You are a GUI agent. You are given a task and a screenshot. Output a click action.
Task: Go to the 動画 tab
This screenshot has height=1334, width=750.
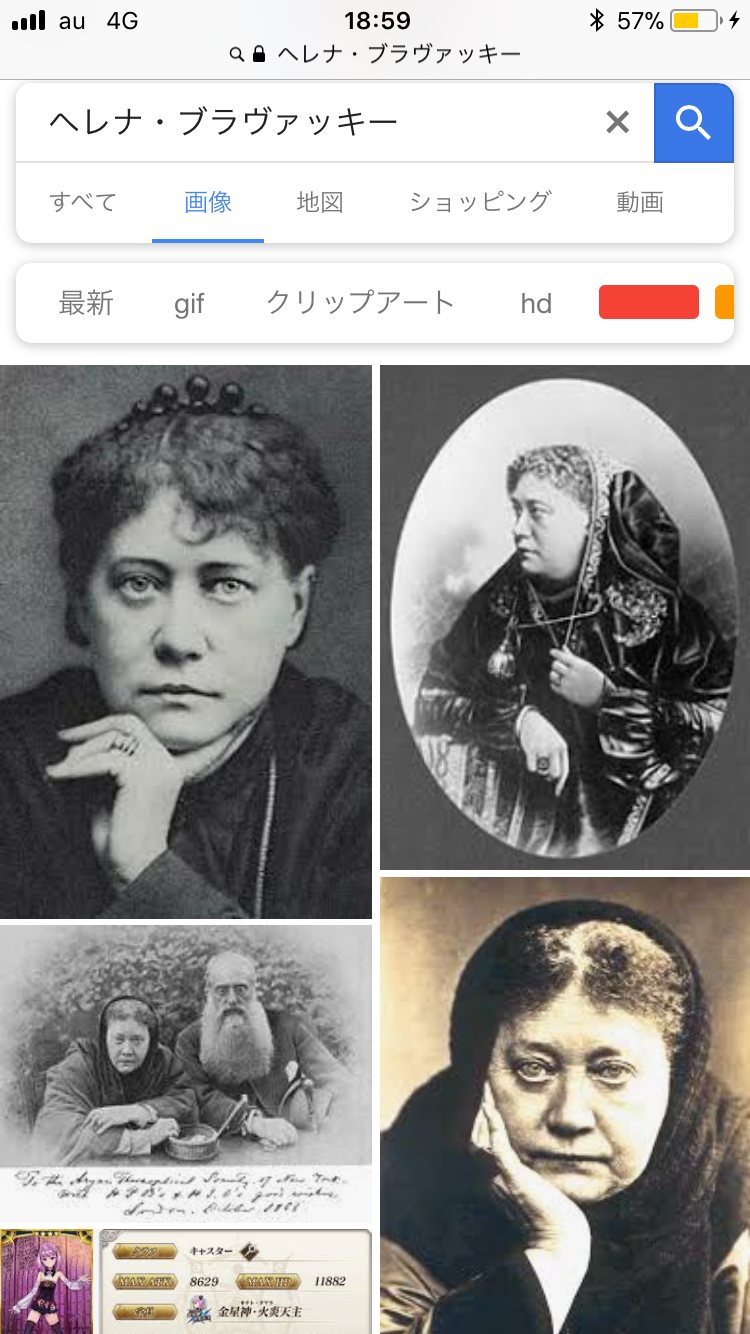click(x=640, y=202)
